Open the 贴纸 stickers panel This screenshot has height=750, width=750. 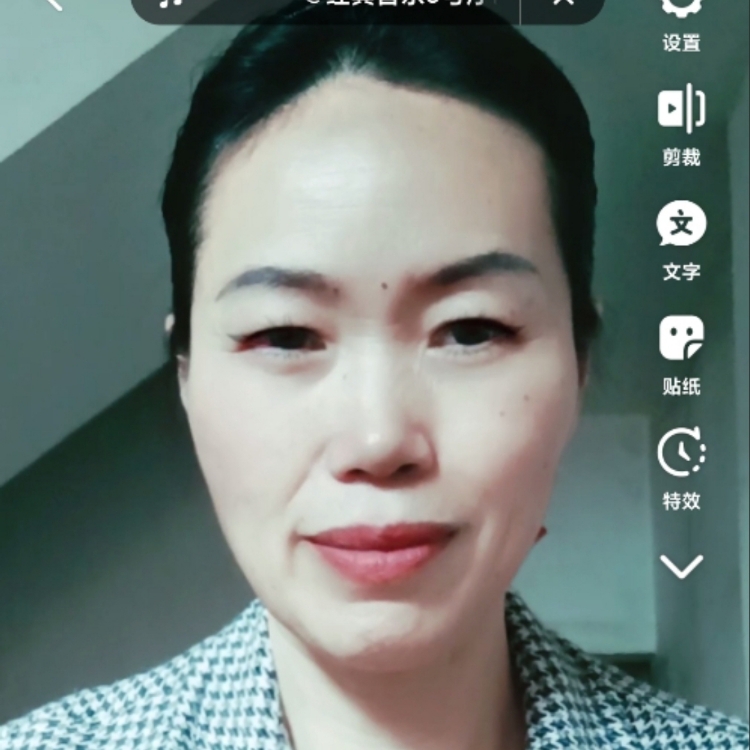click(x=681, y=351)
